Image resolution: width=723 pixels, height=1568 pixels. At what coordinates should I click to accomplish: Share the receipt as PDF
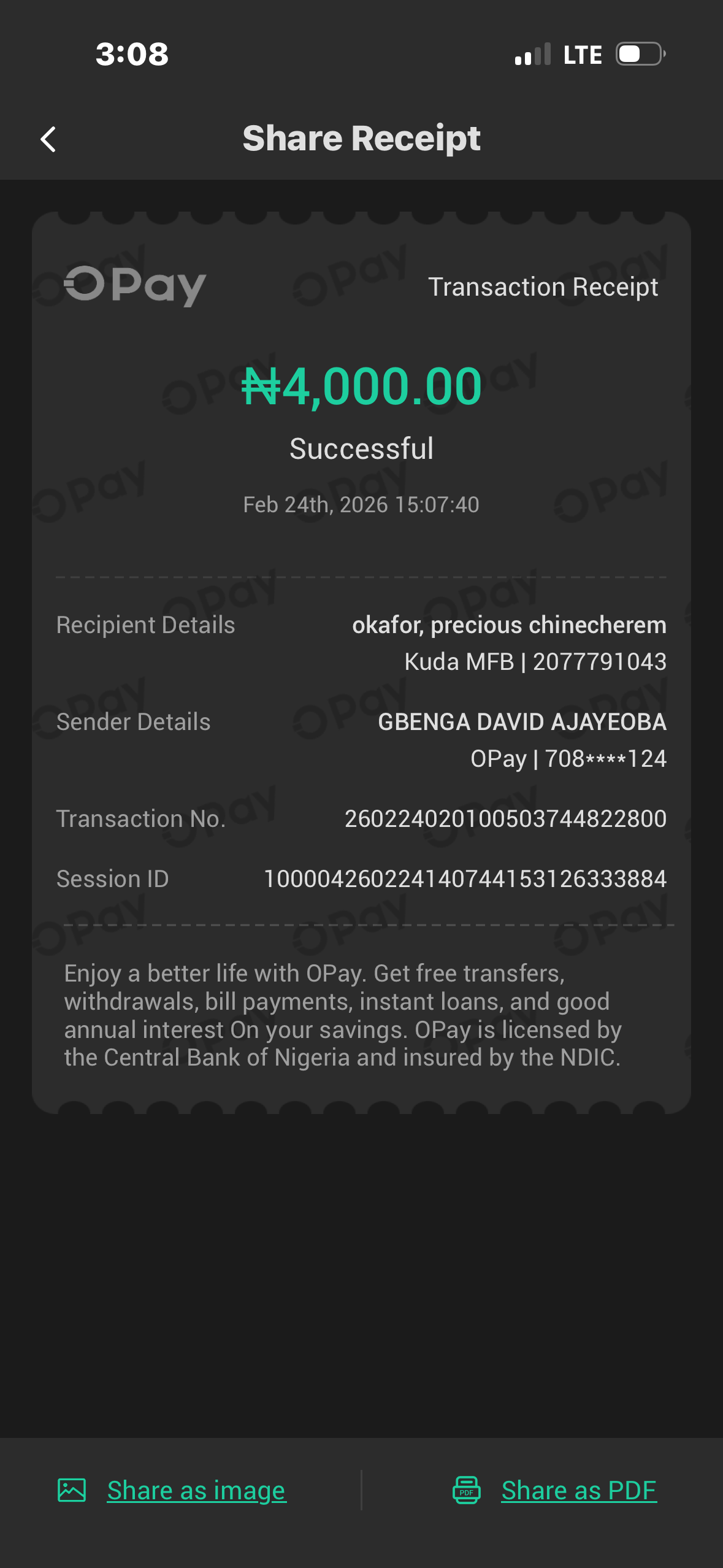click(x=578, y=1490)
